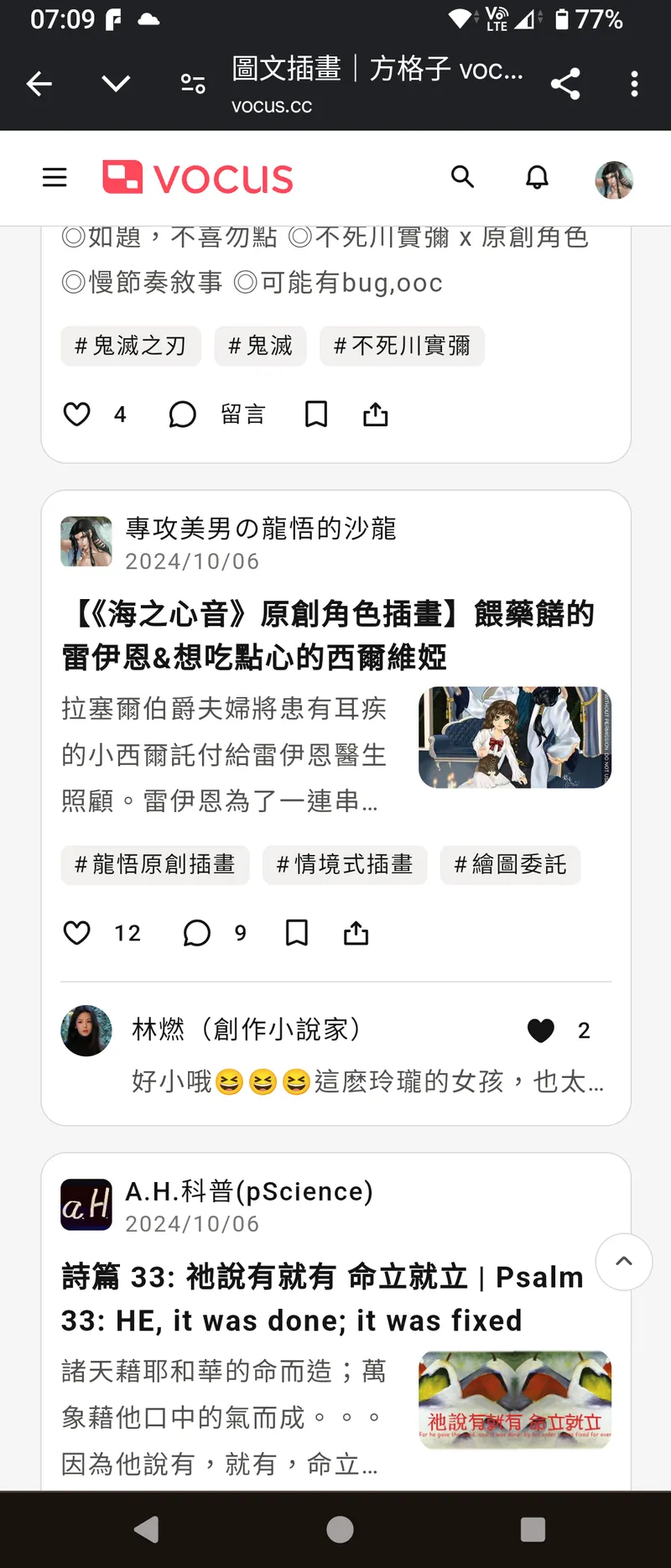Select the #龍悟原創插畫 hashtag chip
Image resolution: width=671 pixels, height=1568 pixels.
tap(155, 865)
